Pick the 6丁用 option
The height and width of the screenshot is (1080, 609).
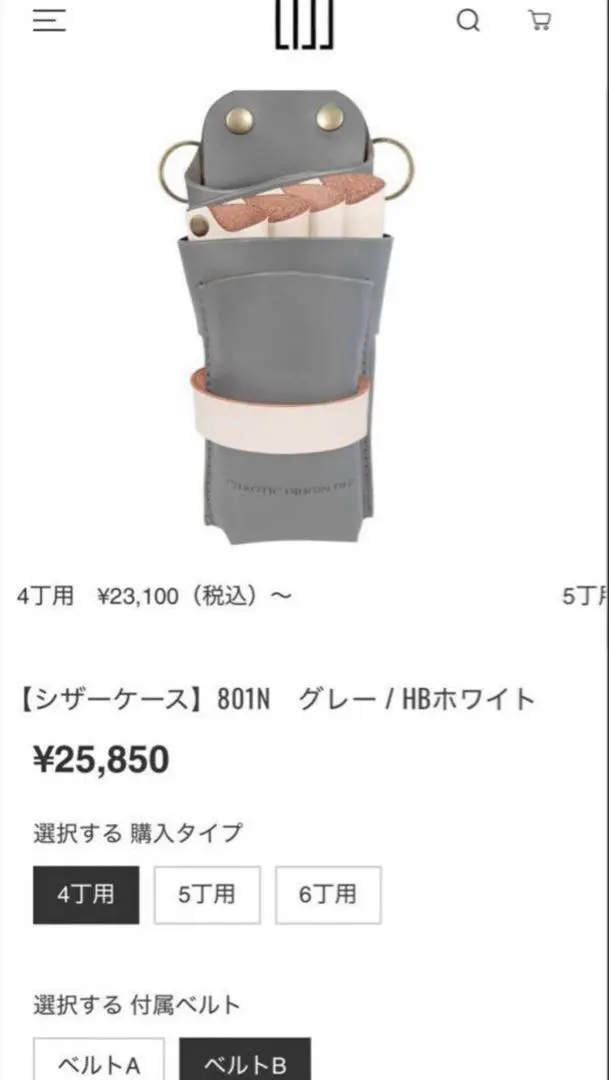[x=327, y=894]
